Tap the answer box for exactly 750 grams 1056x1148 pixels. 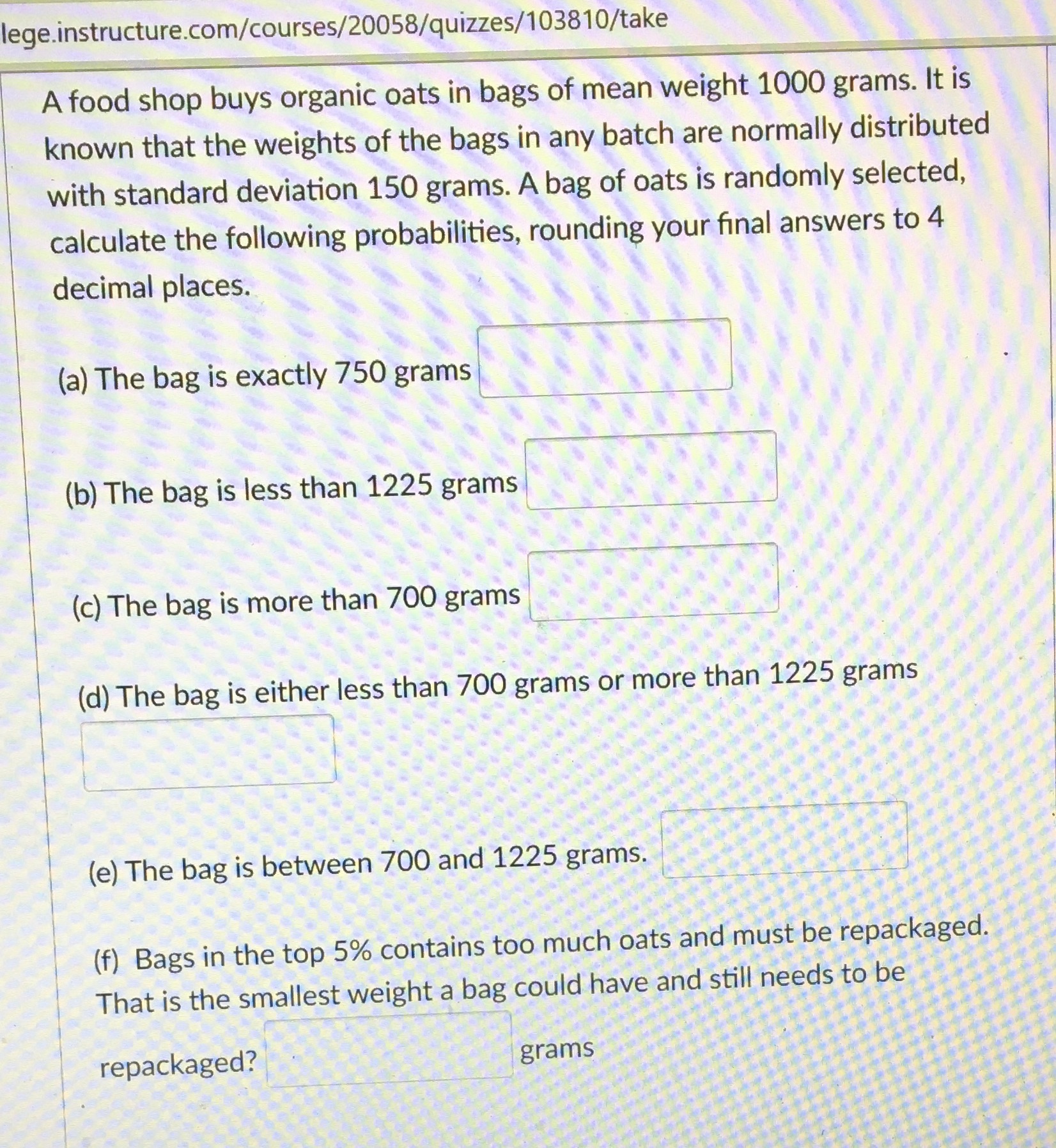coord(605,358)
